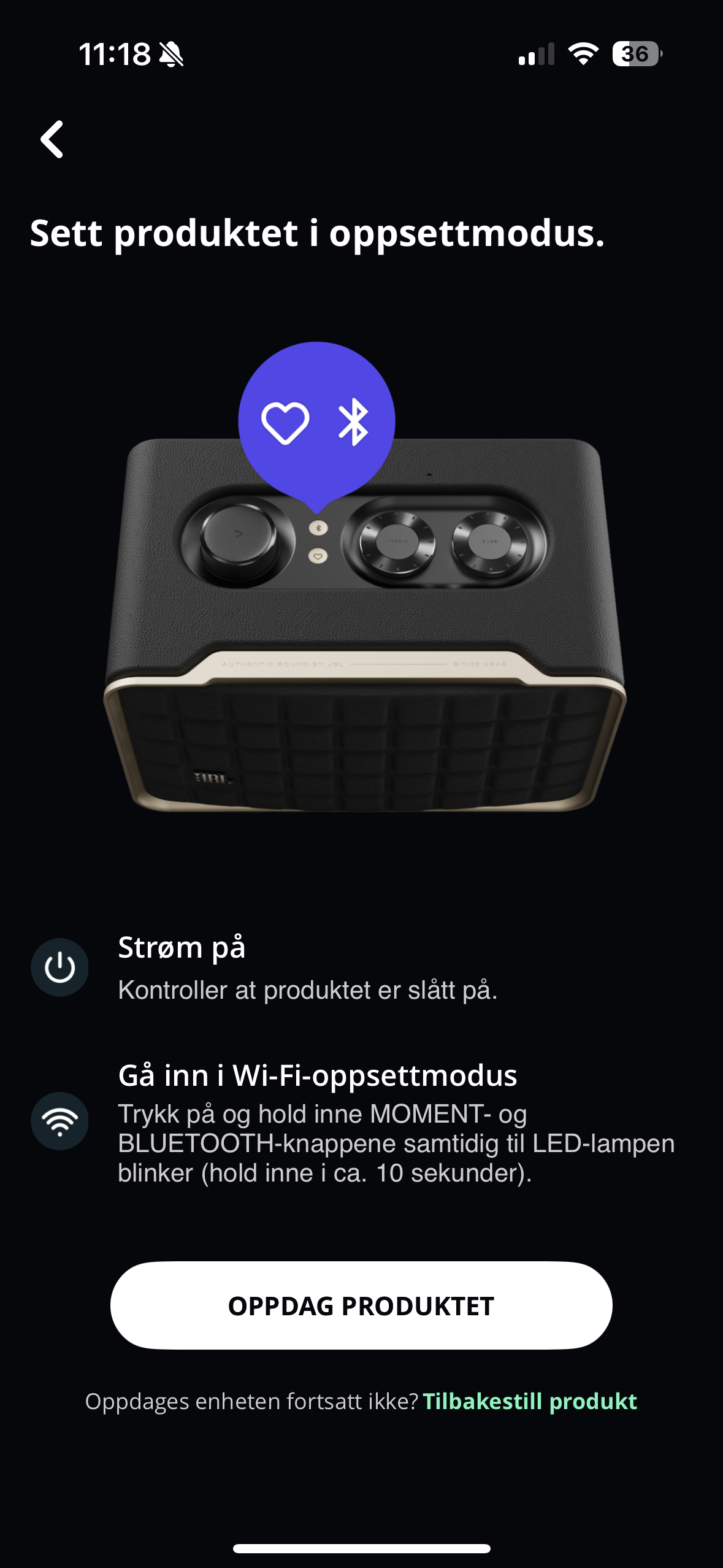The height and width of the screenshot is (1568, 723).
Task: Open the Tilbakestill produkt link
Action: click(x=530, y=1401)
